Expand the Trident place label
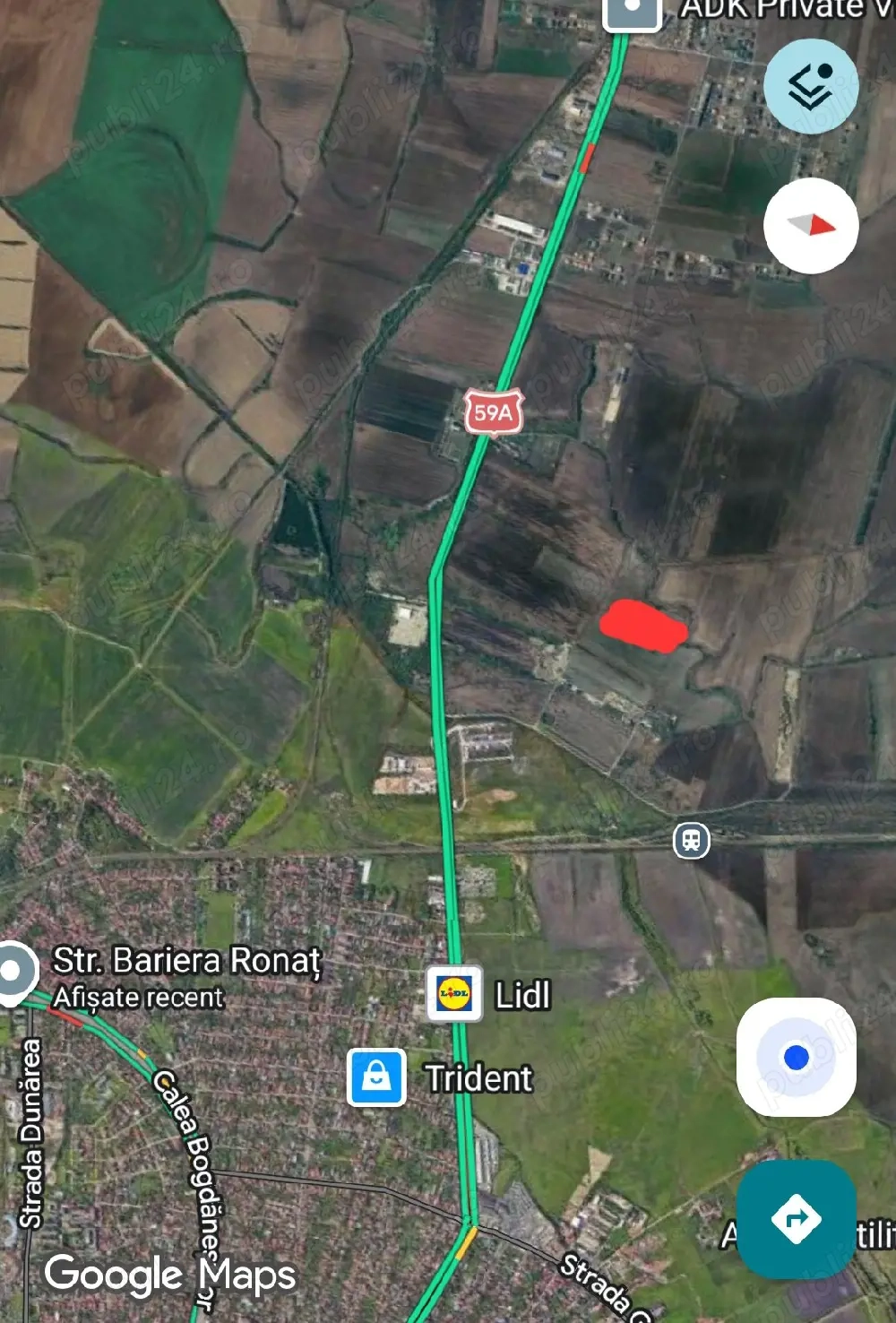The width and height of the screenshot is (896, 1323). pos(478,1078)
